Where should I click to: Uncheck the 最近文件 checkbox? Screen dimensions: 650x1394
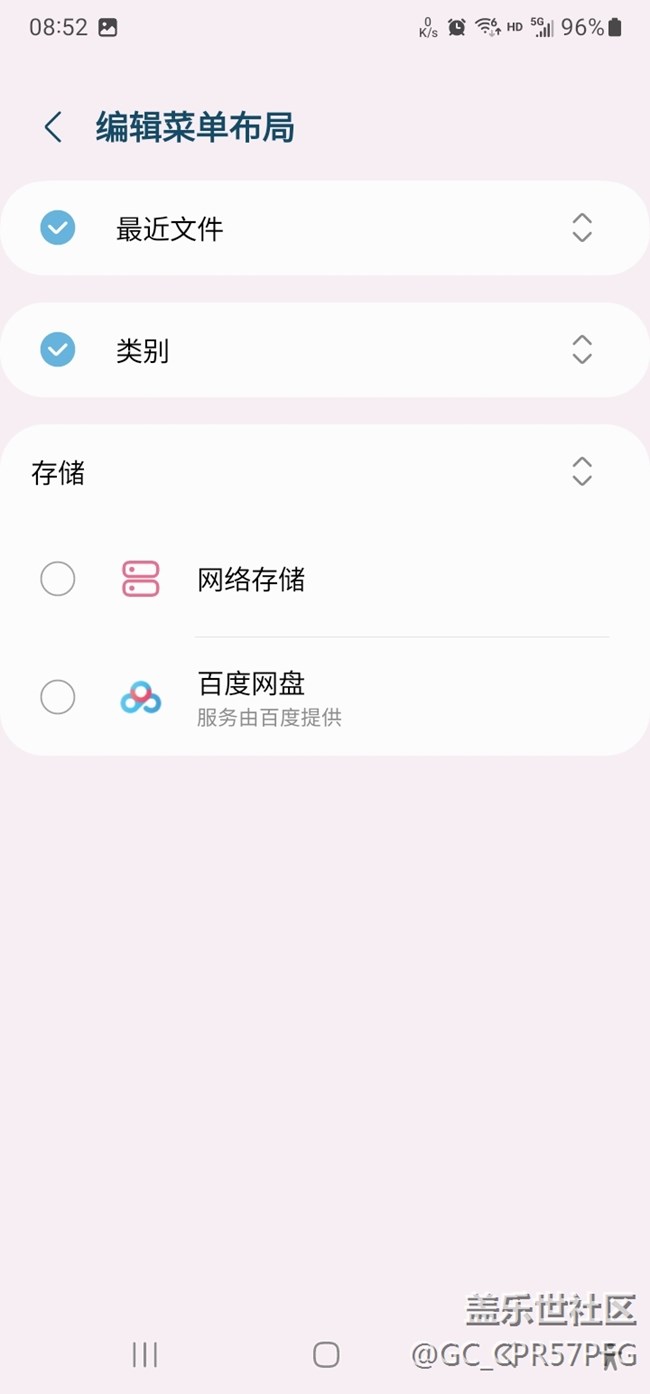click(x=58, y=228)
